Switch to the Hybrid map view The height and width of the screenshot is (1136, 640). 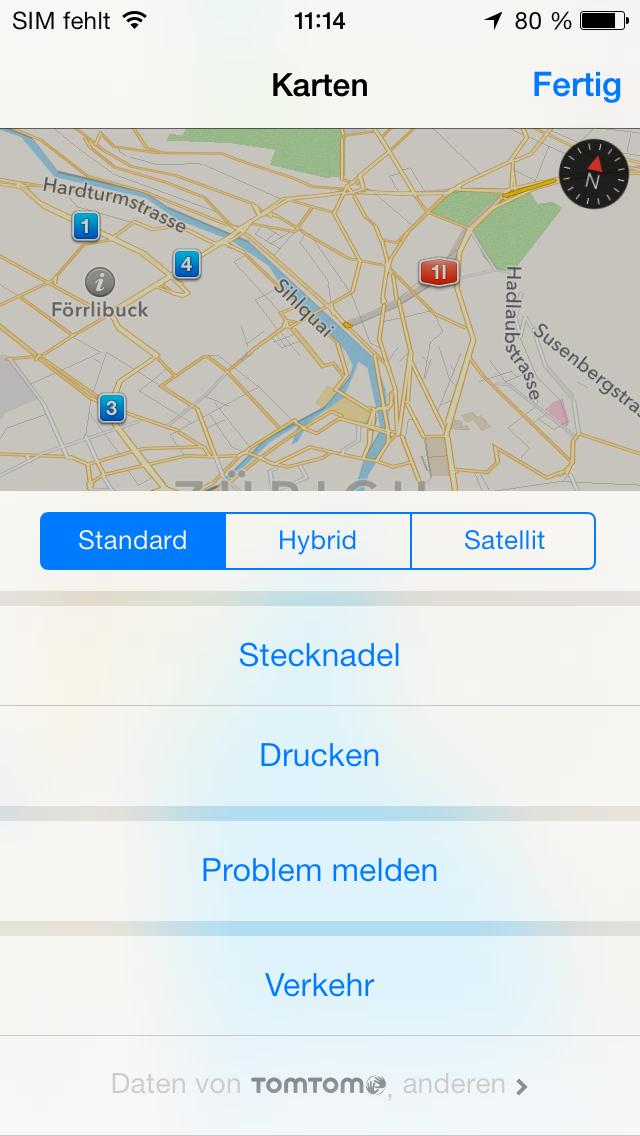click(318, 540)
